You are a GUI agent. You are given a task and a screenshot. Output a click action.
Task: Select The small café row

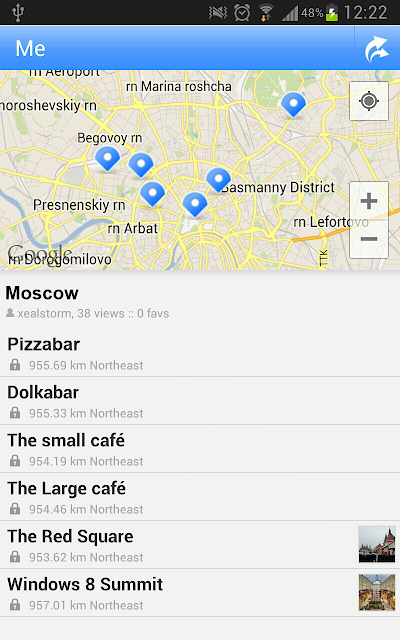coord(200,449)
